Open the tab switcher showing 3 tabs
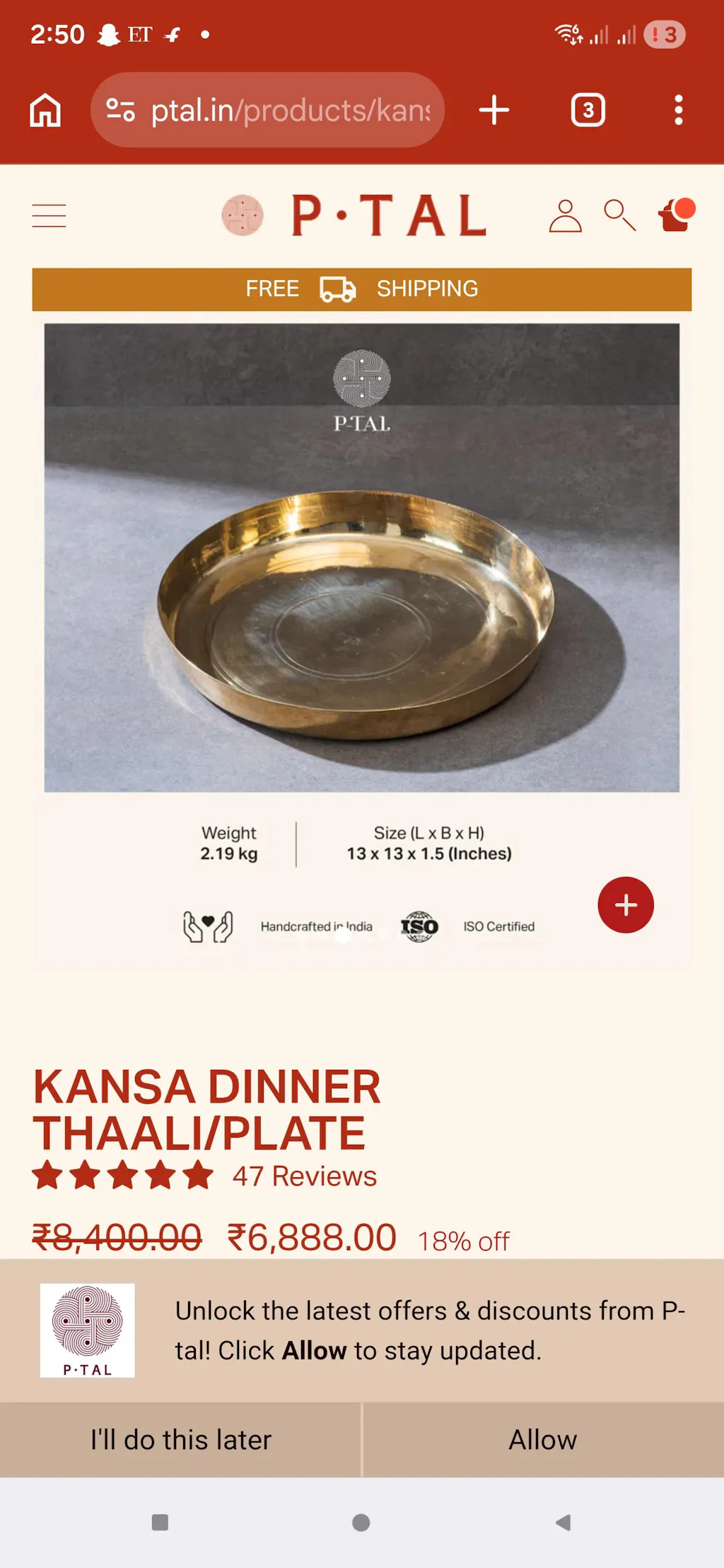Screen dimensions: 724x1568 (x=588, y=110)
